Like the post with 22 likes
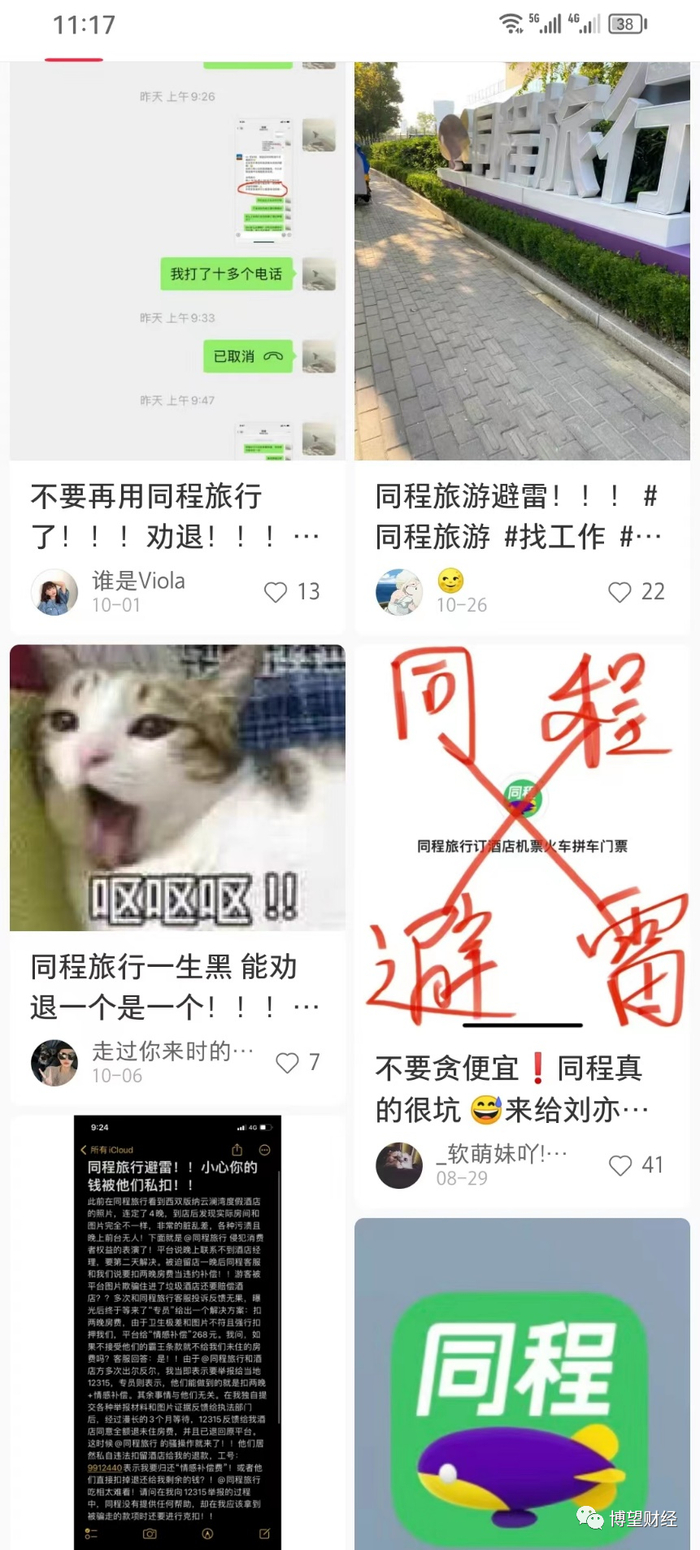The height and width of the screenshot is (1550, 700). (x=620, y=592)
